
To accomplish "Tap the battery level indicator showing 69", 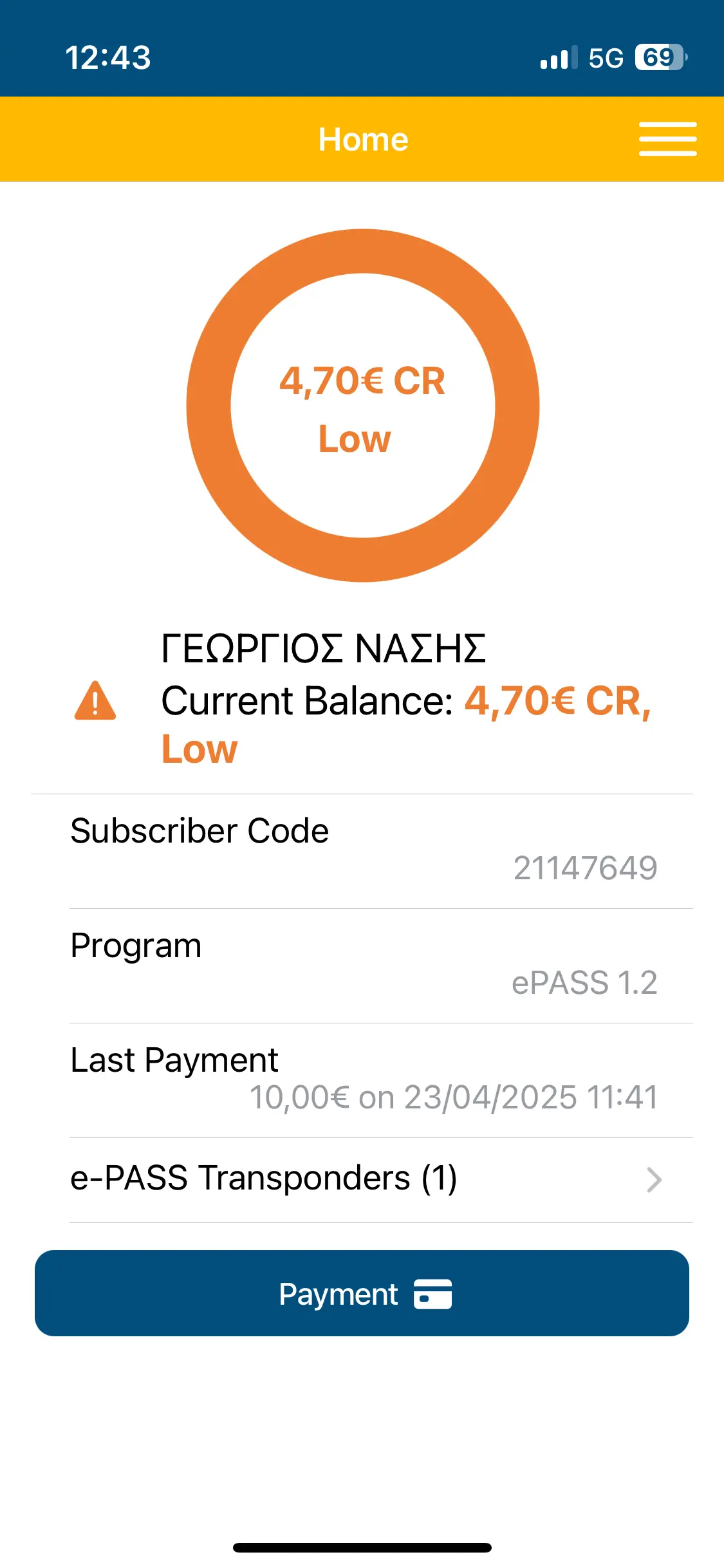I will 658,58.
